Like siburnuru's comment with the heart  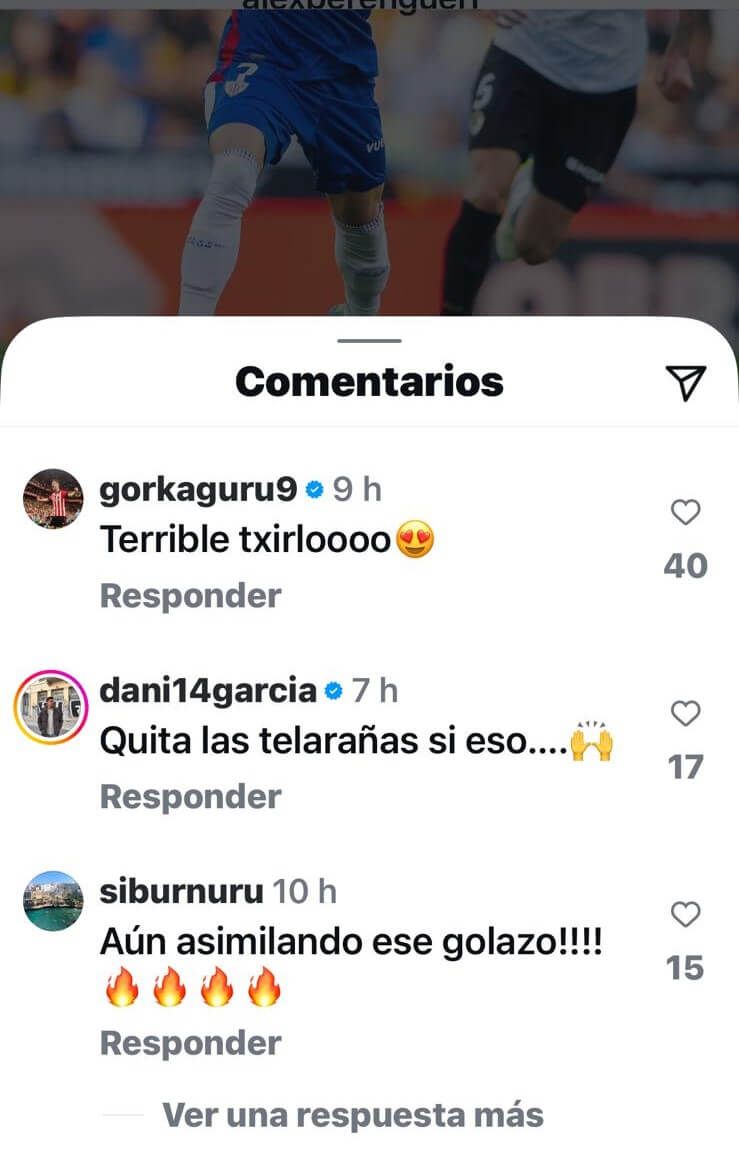pos(684,913)
